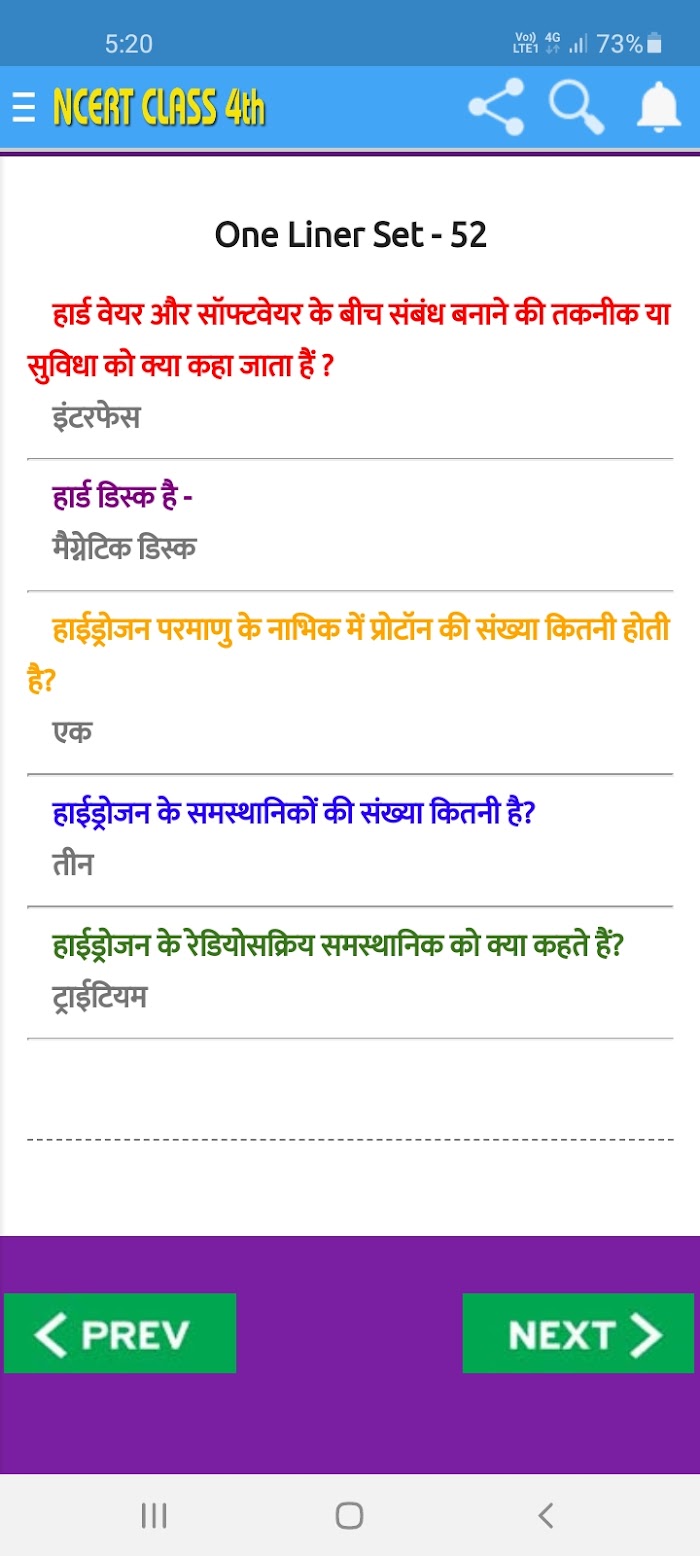Open the search magnifier
The image size is (700, 1556).
577,106
